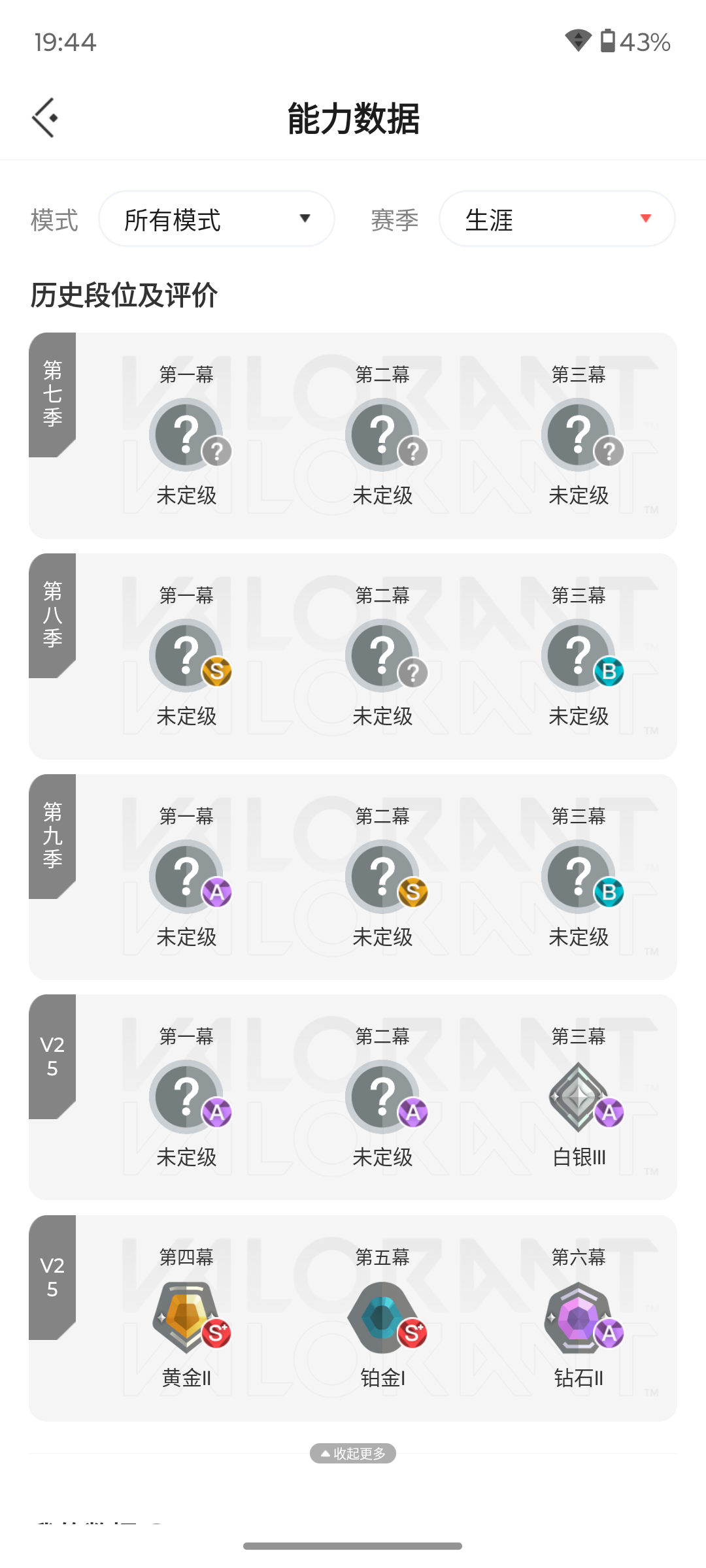
Task: Open the 模式 dropdown showing 所有模式
Action: 216,219
